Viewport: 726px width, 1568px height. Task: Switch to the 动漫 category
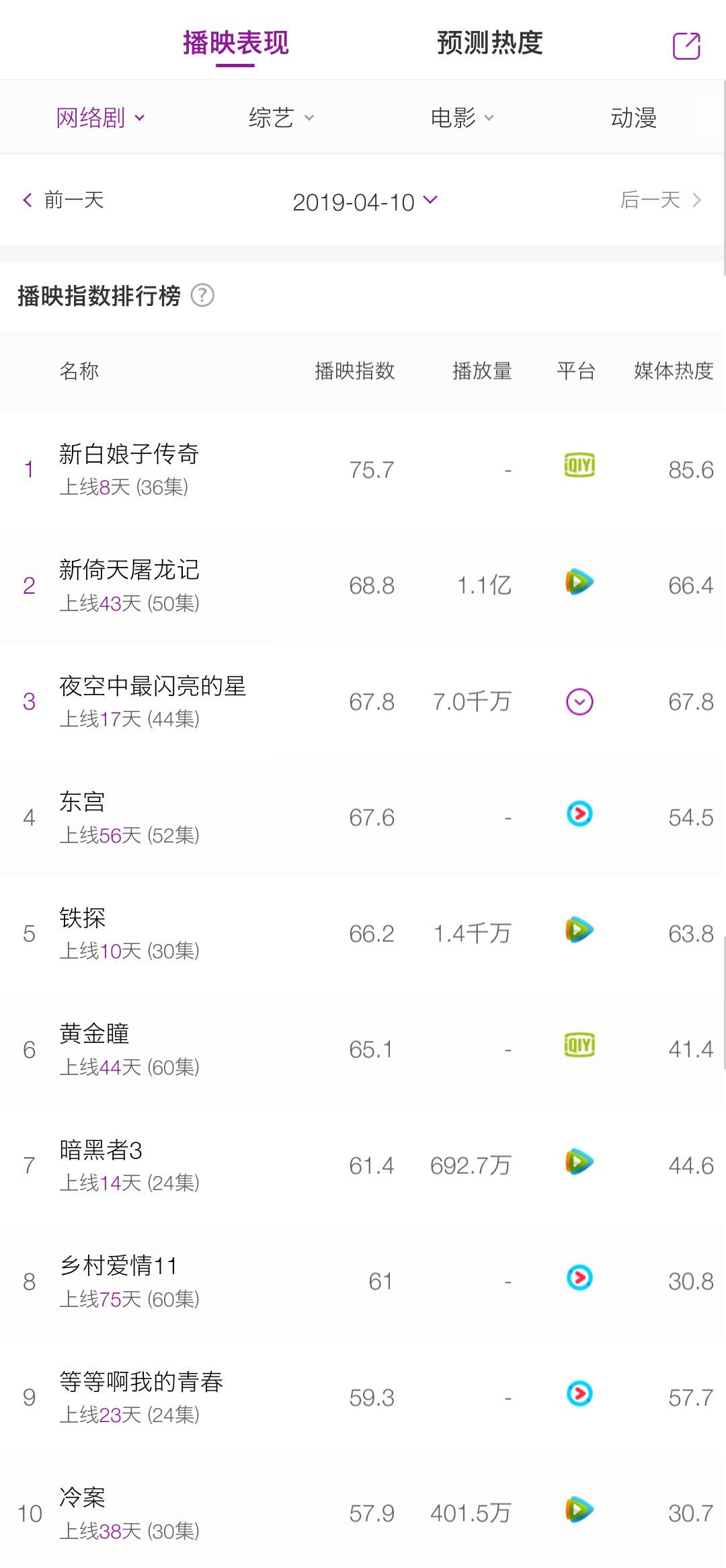pyautogui.click(x=633, y=118)
